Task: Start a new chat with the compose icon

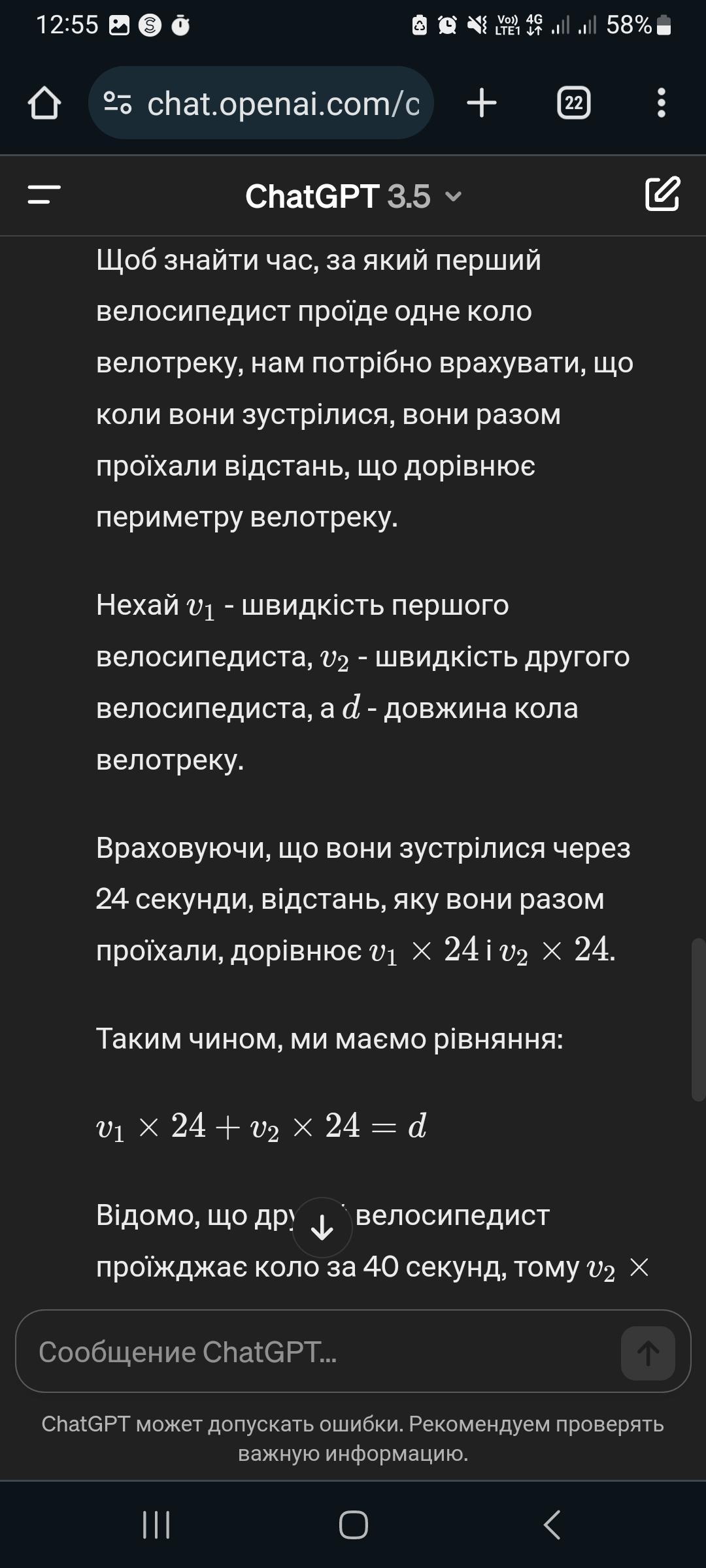Action: [662, 194]
